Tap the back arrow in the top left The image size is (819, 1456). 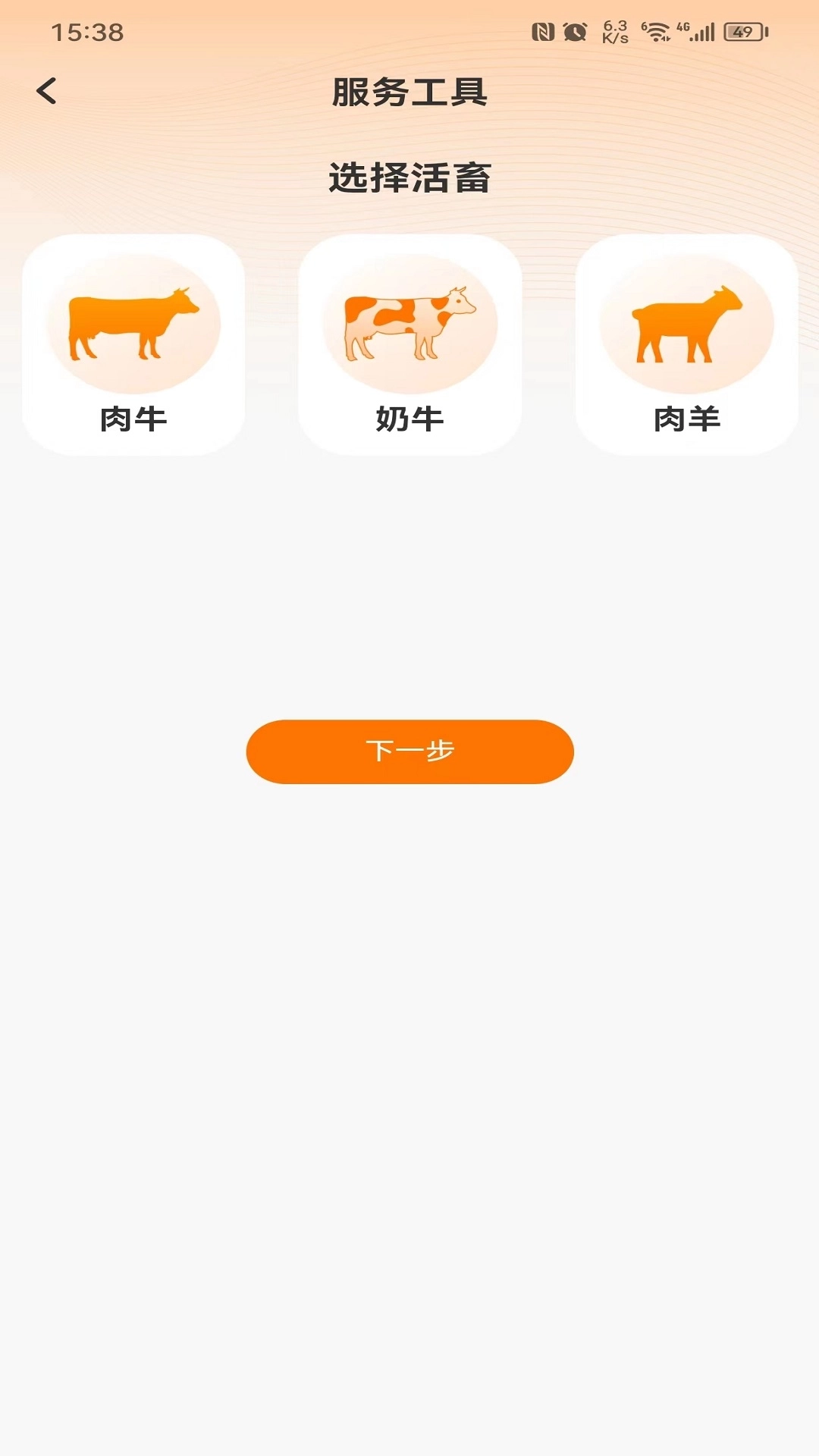tap(47, 90)
